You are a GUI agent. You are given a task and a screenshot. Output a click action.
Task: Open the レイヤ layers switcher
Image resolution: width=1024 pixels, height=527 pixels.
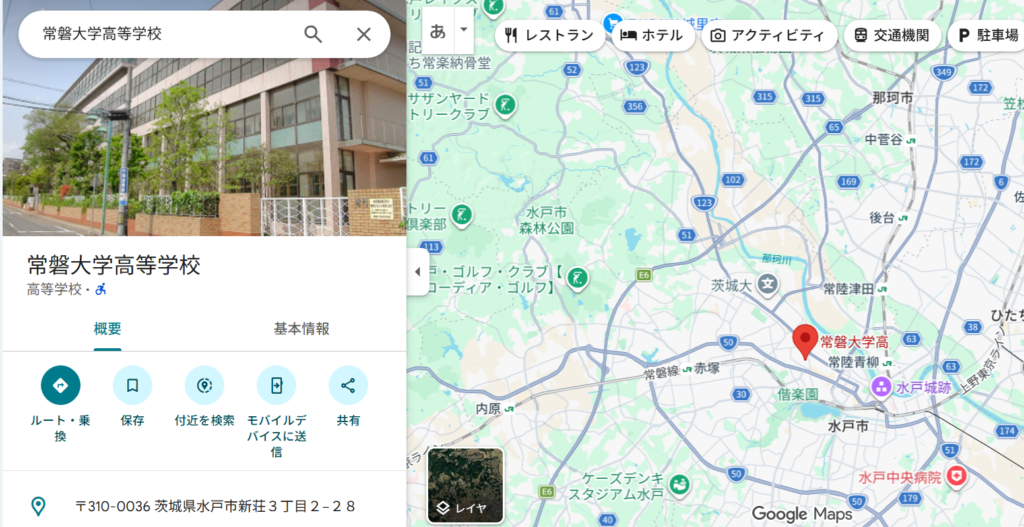[466, 486]
